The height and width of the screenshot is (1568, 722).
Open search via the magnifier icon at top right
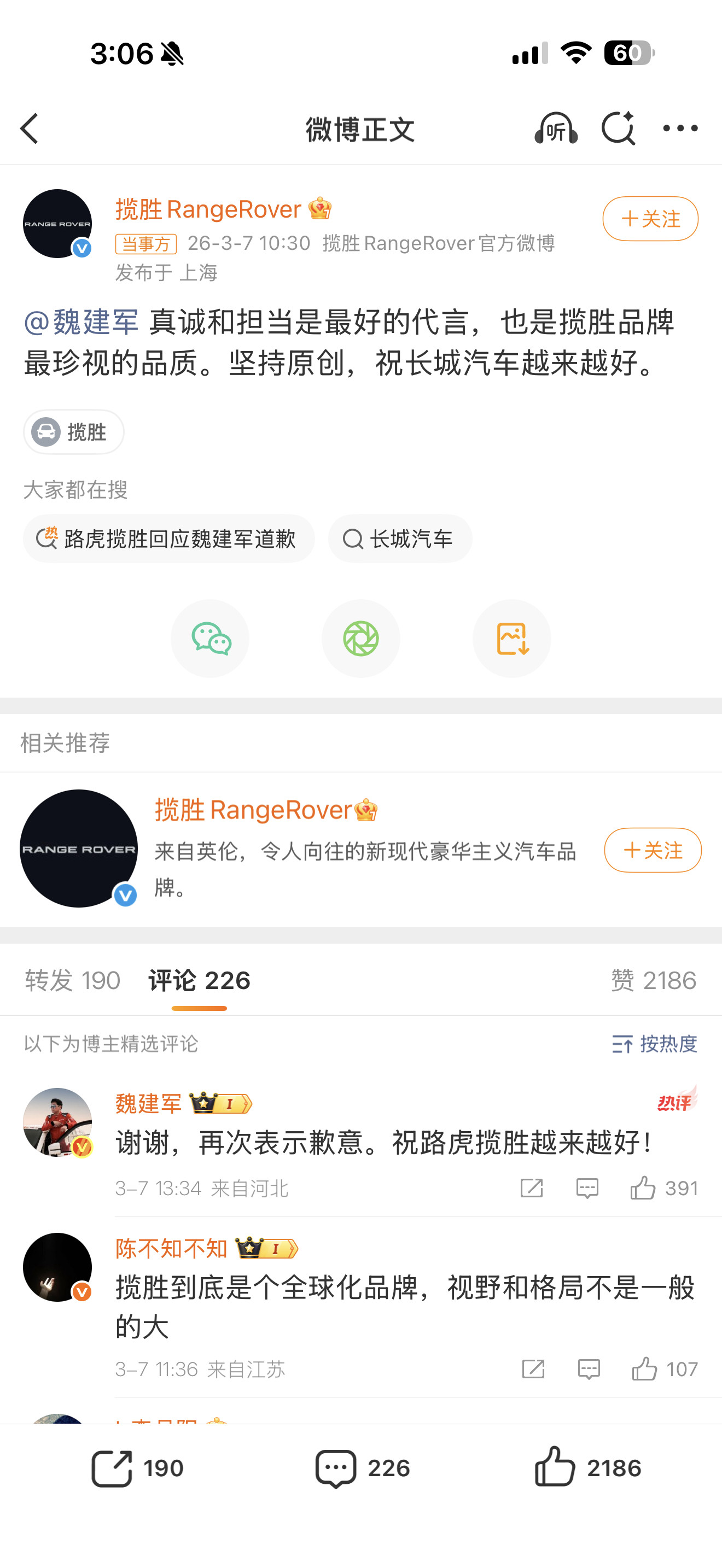coord(619,128)
